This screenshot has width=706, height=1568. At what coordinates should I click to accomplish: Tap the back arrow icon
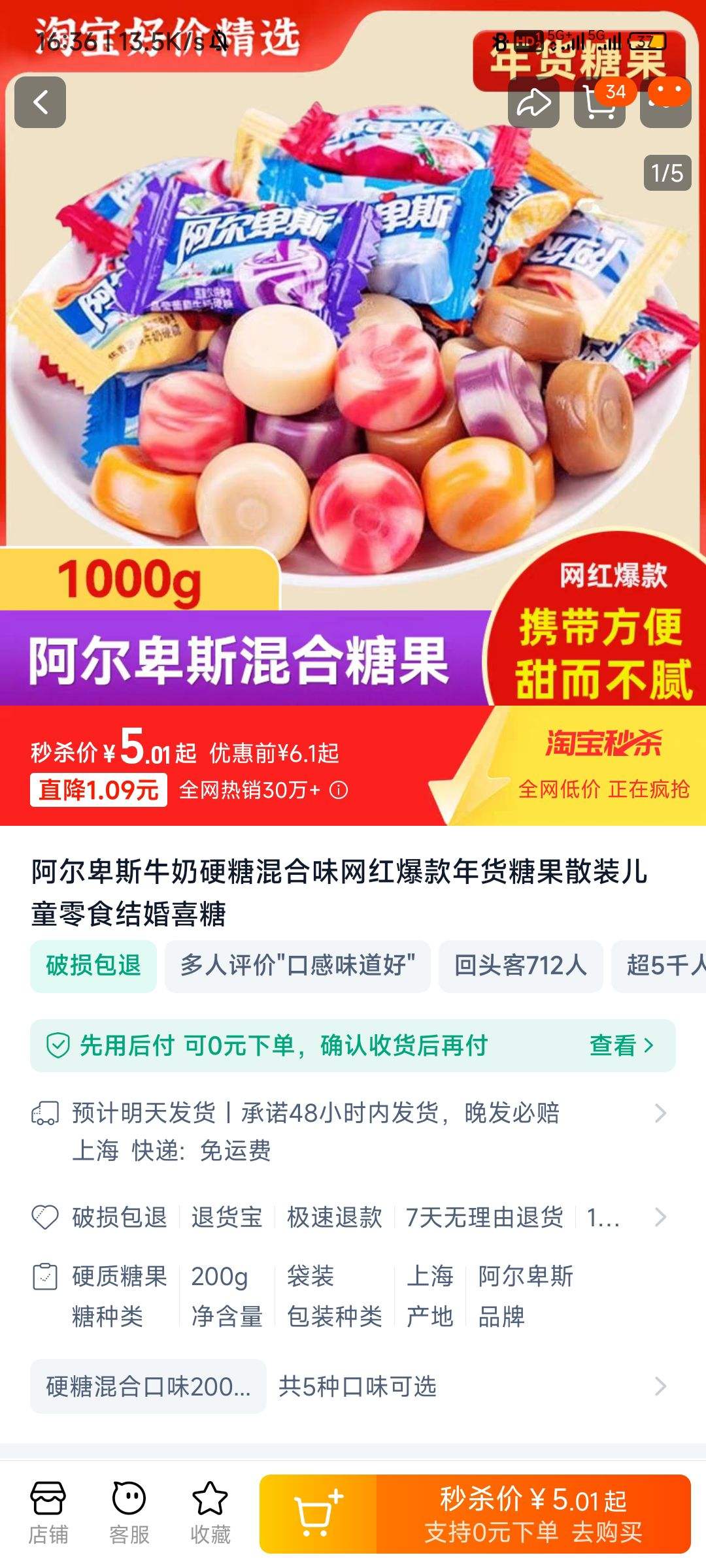(41, 101)
